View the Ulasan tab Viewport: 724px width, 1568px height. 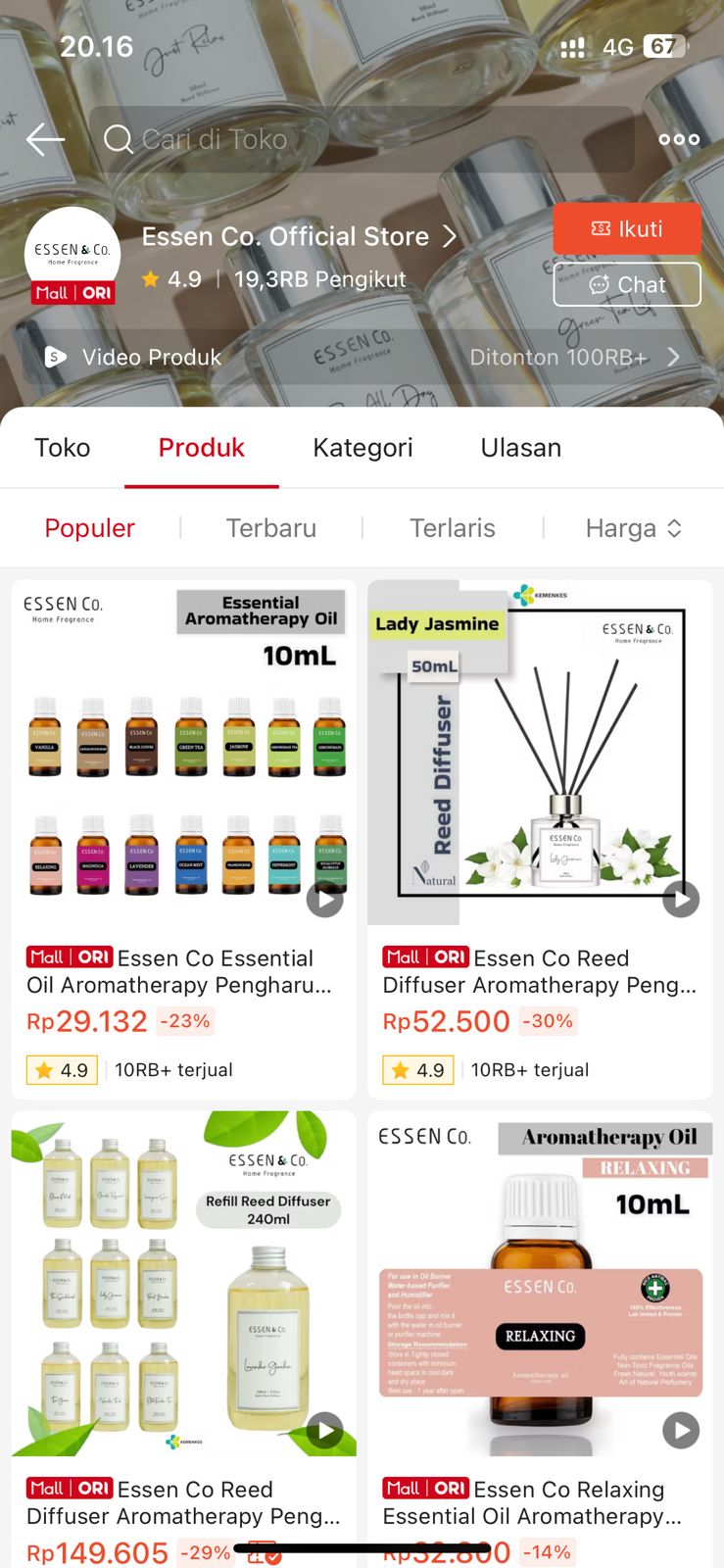521,448
